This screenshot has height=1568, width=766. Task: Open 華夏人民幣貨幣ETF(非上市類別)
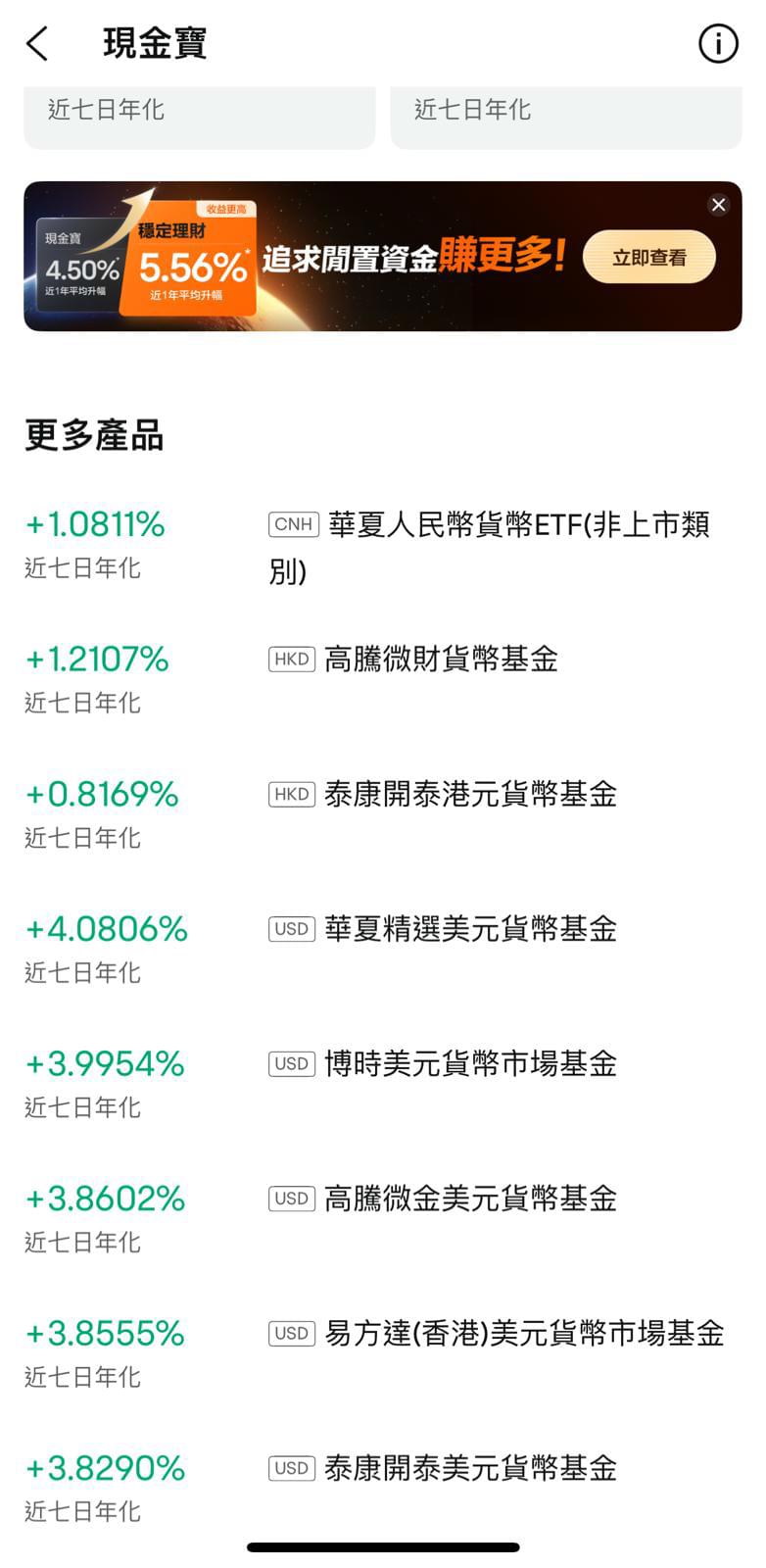pos(383,546)
